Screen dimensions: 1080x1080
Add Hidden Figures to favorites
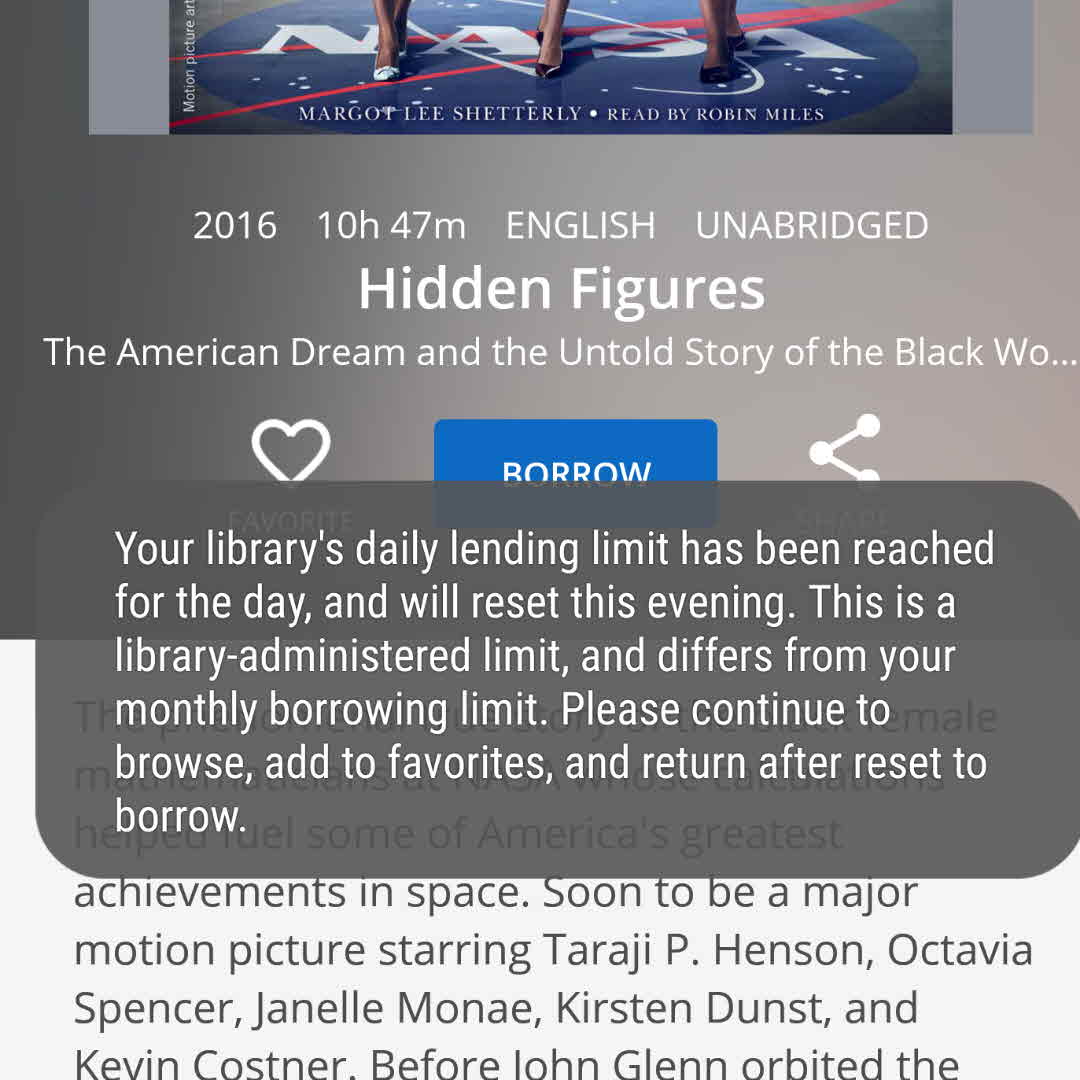tap(290, 450)
